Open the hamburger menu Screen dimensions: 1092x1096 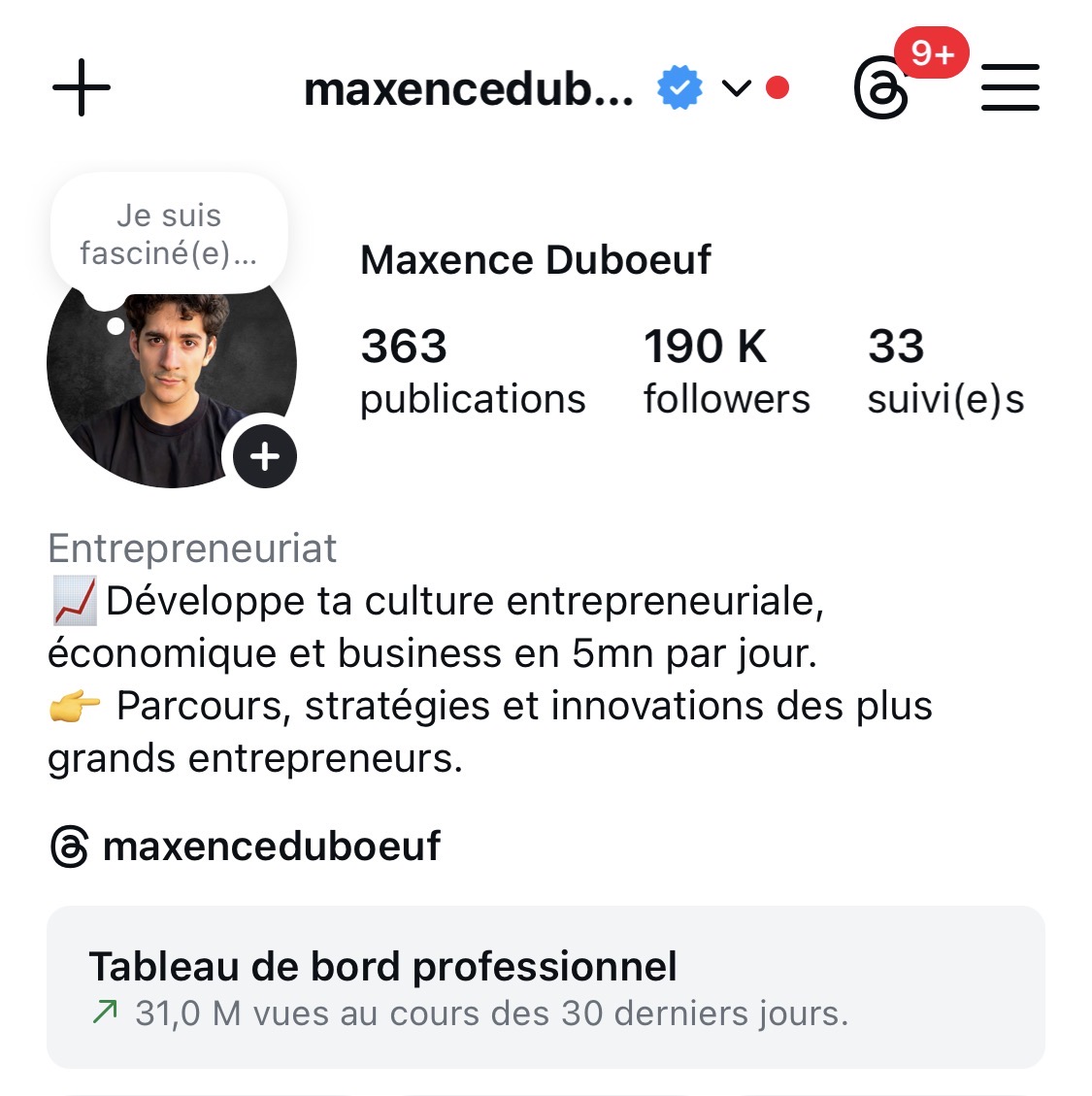(1009, 88)
